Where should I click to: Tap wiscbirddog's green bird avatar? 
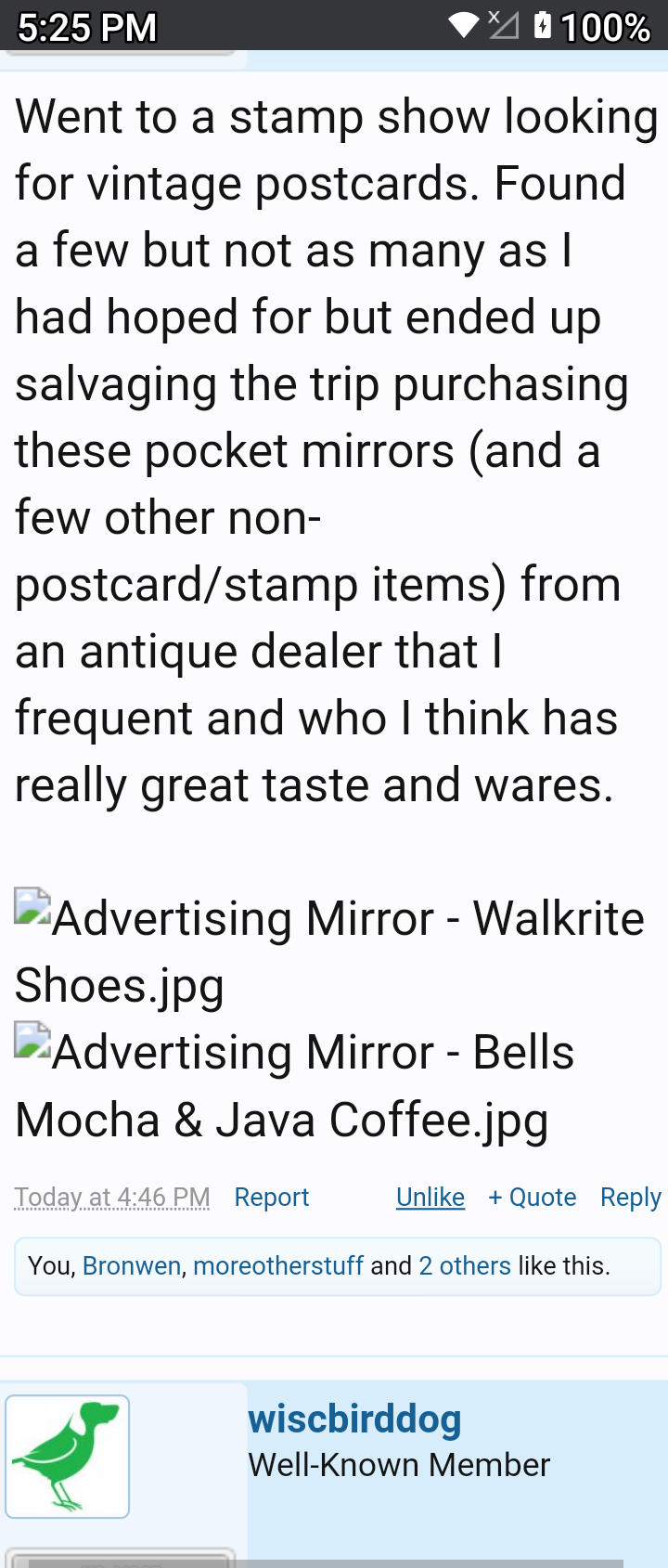point(68,1456)
